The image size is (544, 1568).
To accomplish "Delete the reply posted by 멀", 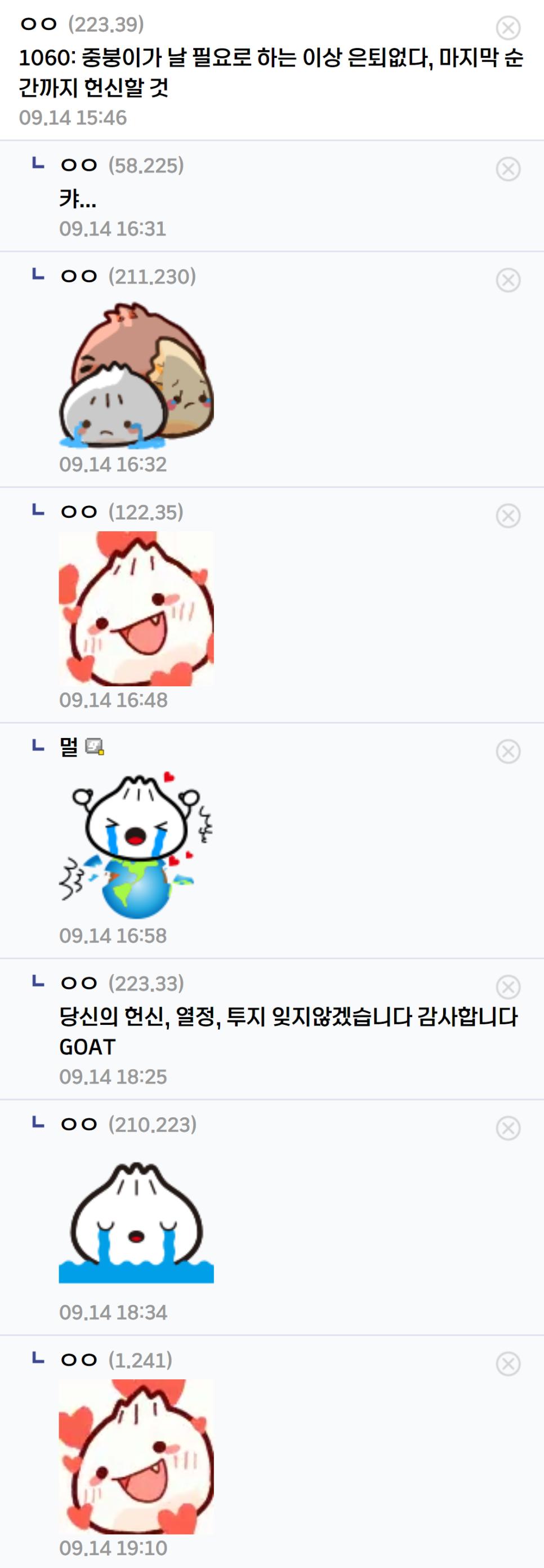I will click(x=507, y=752).
